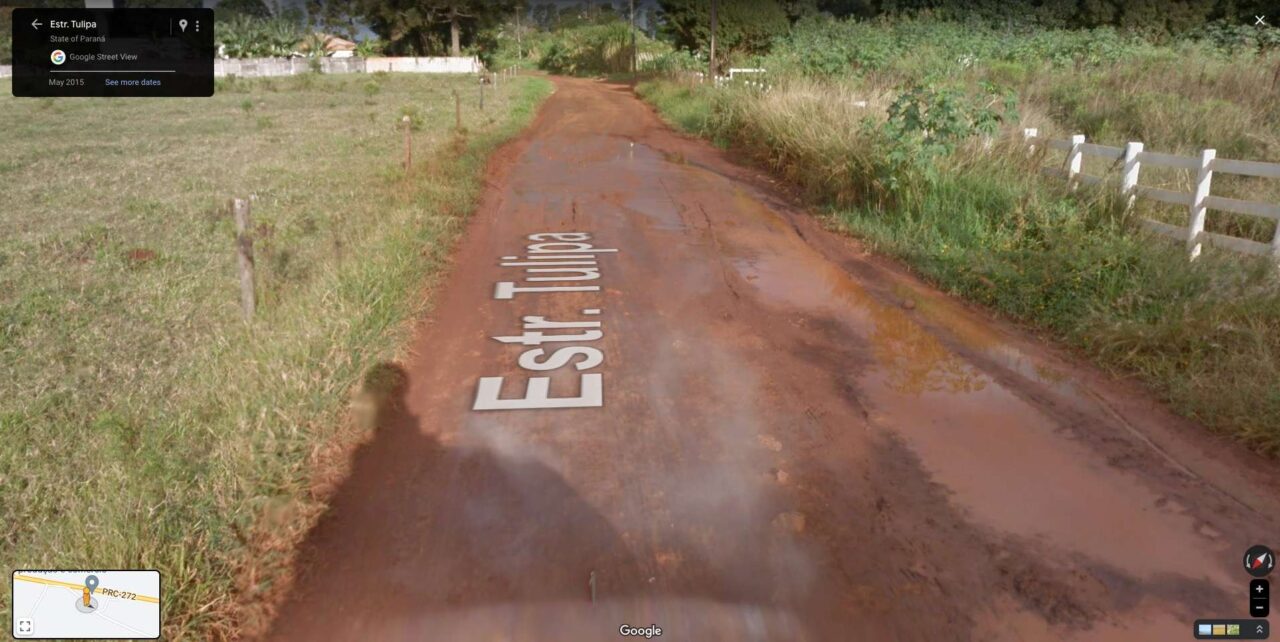Expand the imagery strip with the chevrons
This screenshot has width=1280, height=642.
pyautogui.click(x=1260, y=630)
